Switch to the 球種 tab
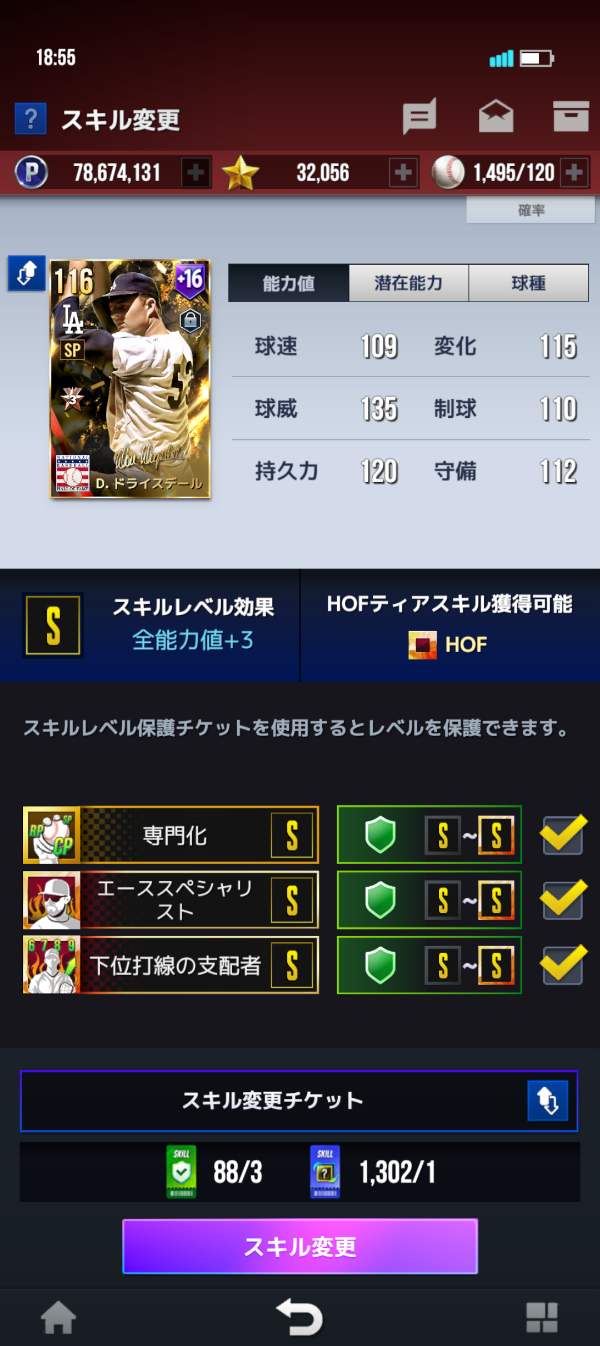600x1346 pixels. 529,283
